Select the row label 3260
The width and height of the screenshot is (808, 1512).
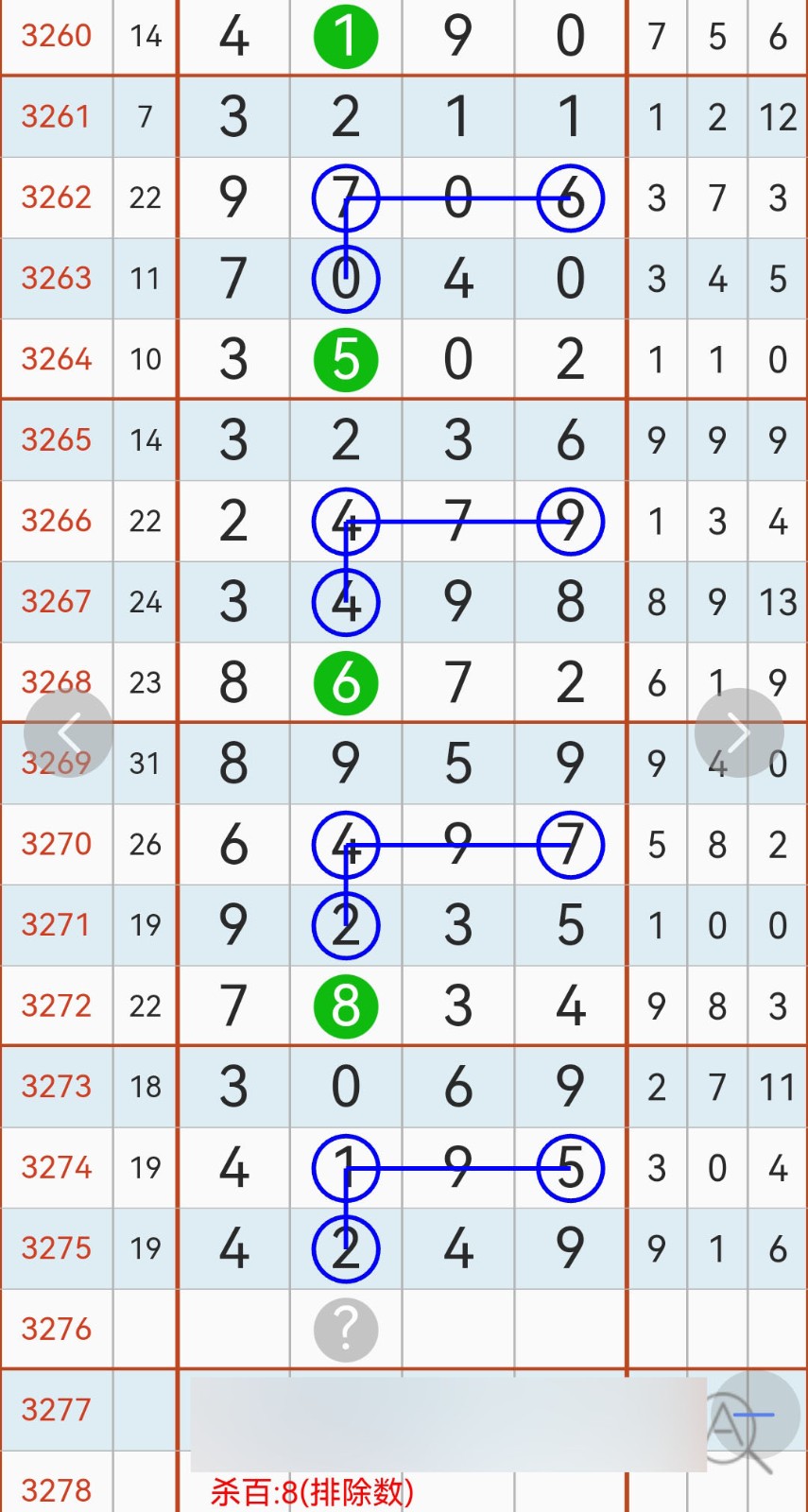click(x=55, y=36)
